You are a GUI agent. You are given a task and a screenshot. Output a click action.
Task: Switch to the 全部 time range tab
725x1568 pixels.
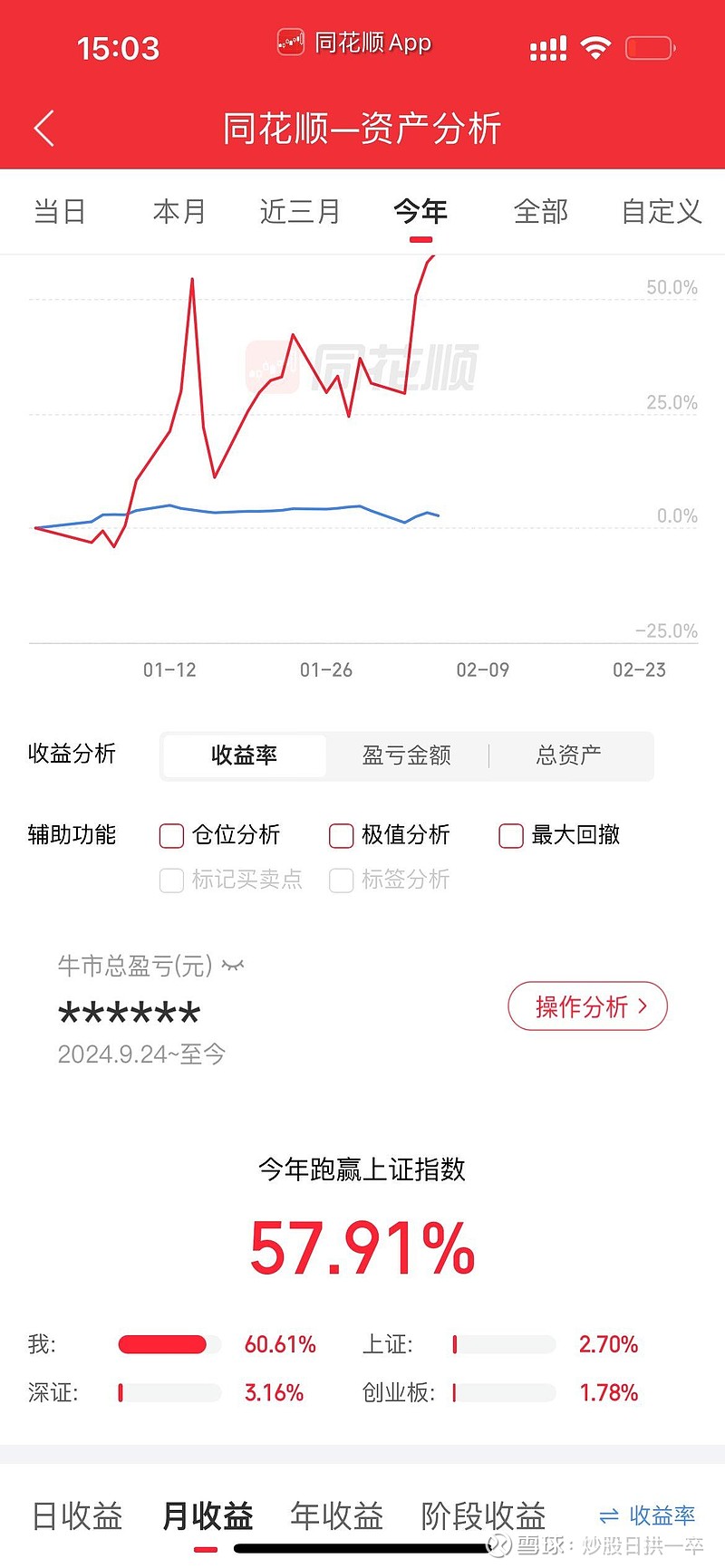click(x=540, y=212)
